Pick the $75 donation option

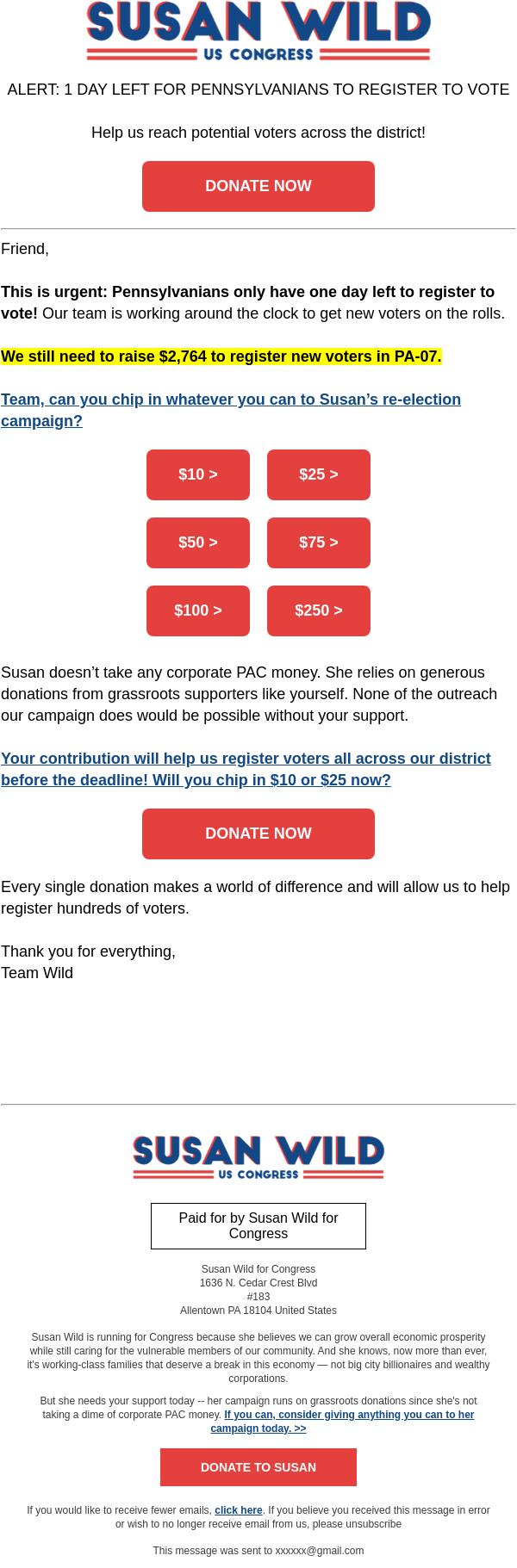tap(319, 542)
